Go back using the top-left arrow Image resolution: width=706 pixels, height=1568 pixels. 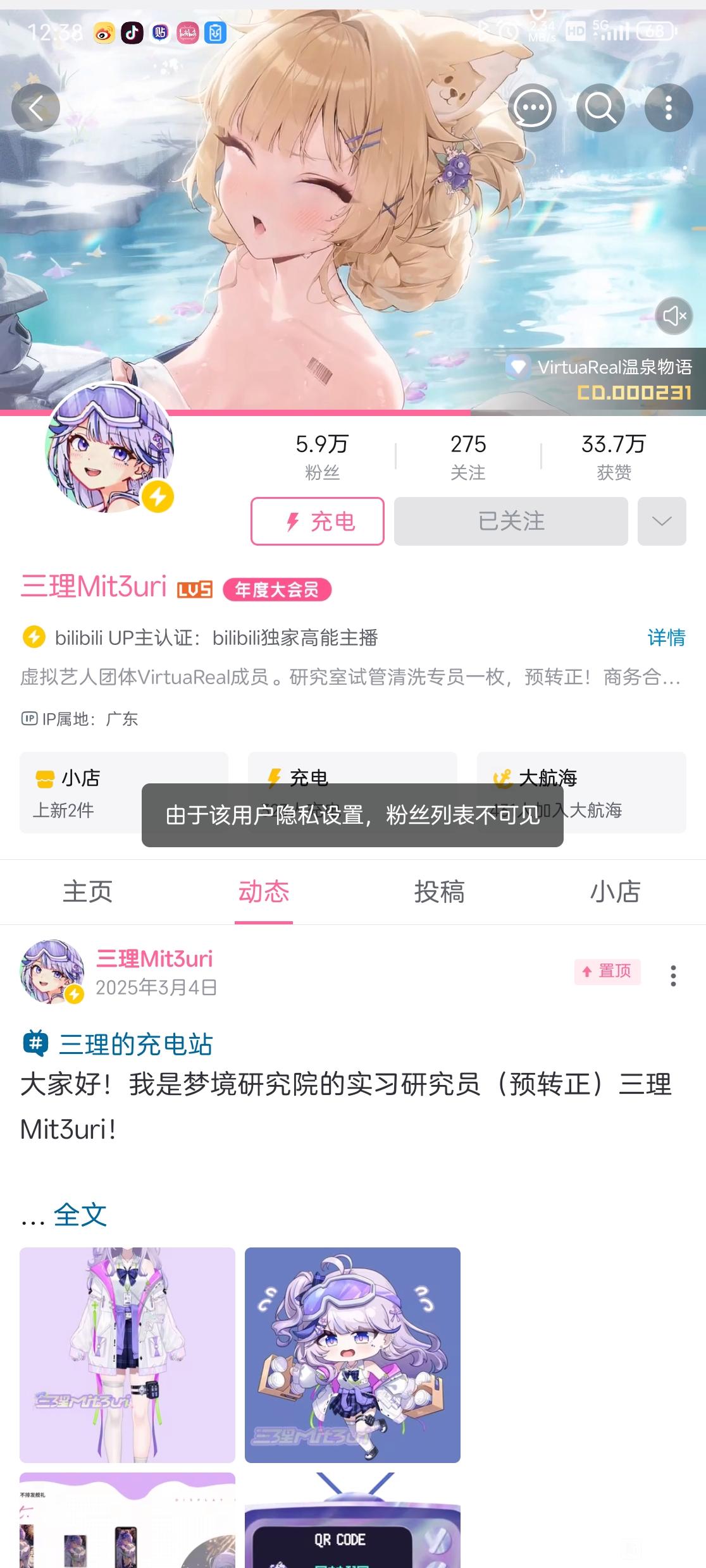tap(35, 108)
